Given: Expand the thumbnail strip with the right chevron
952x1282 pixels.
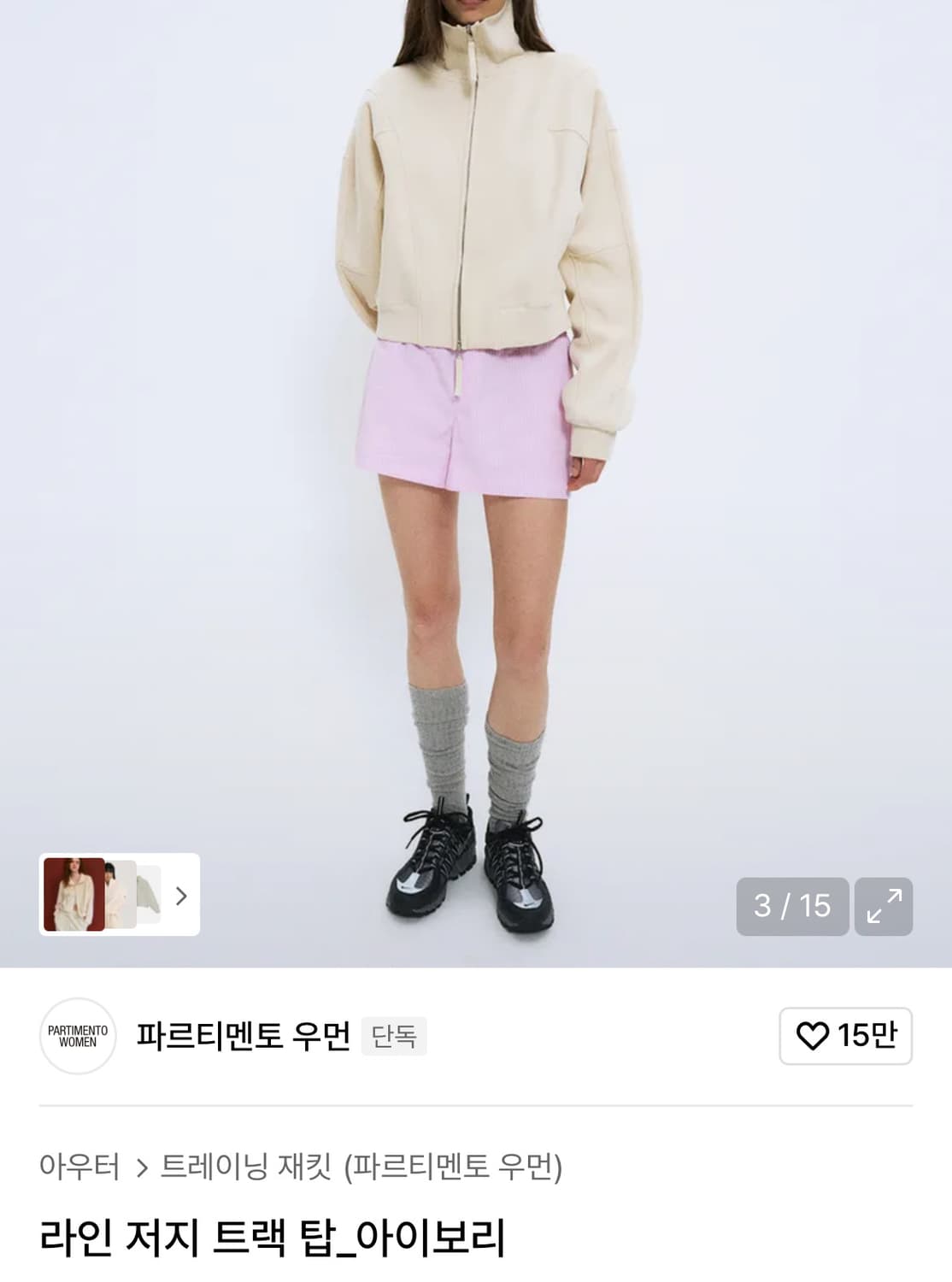Looking at the screenshot, I should pos(179,897).
